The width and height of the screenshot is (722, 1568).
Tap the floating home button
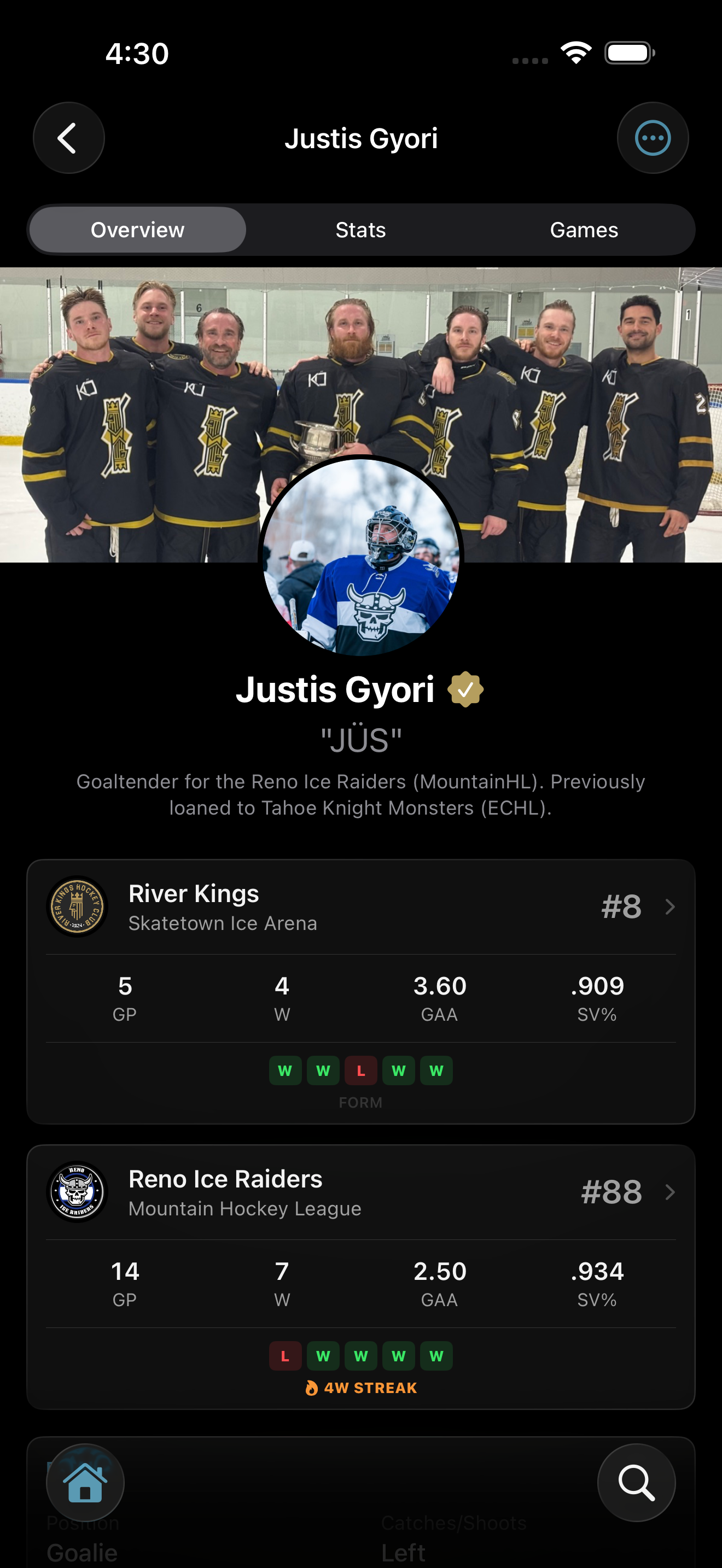coord(85,1482)
